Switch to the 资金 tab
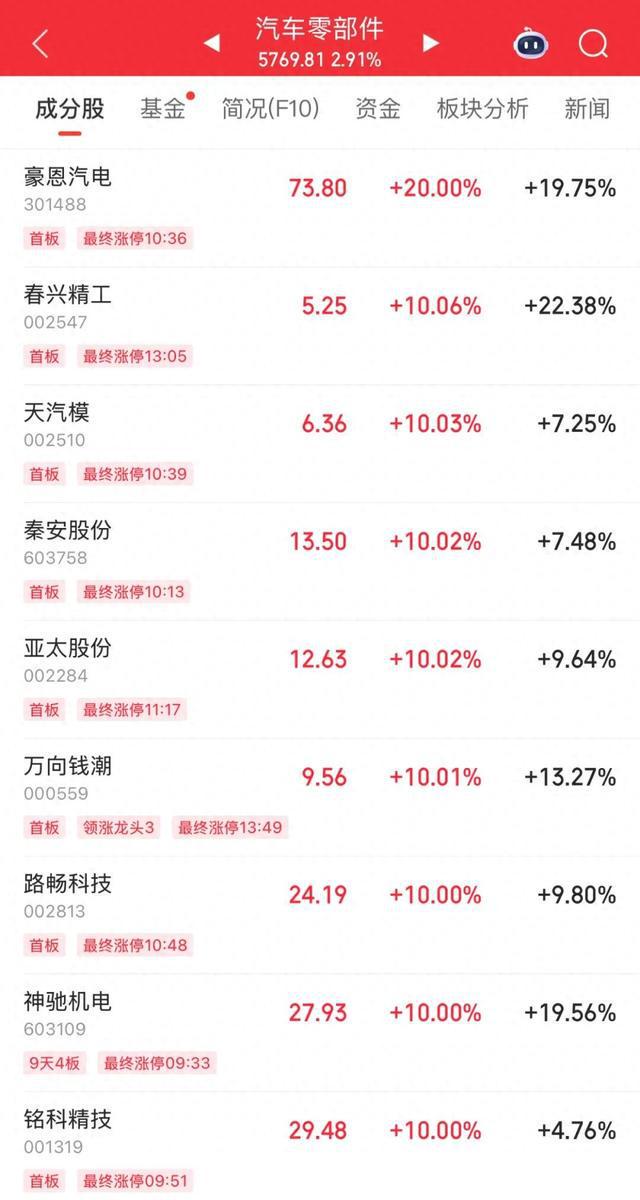Image resolution: width=640 pixels, height=1200 pixels. tap(377, 108)
